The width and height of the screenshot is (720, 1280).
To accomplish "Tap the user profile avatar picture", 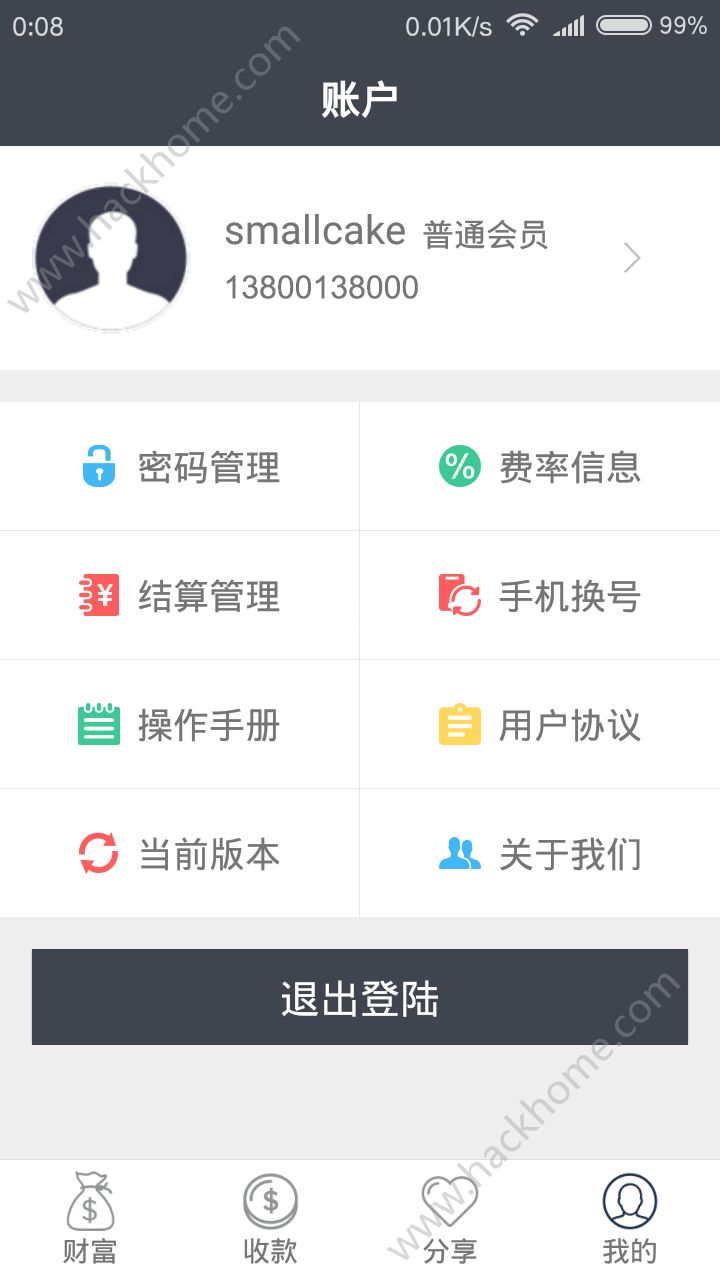I will point(111,257).
